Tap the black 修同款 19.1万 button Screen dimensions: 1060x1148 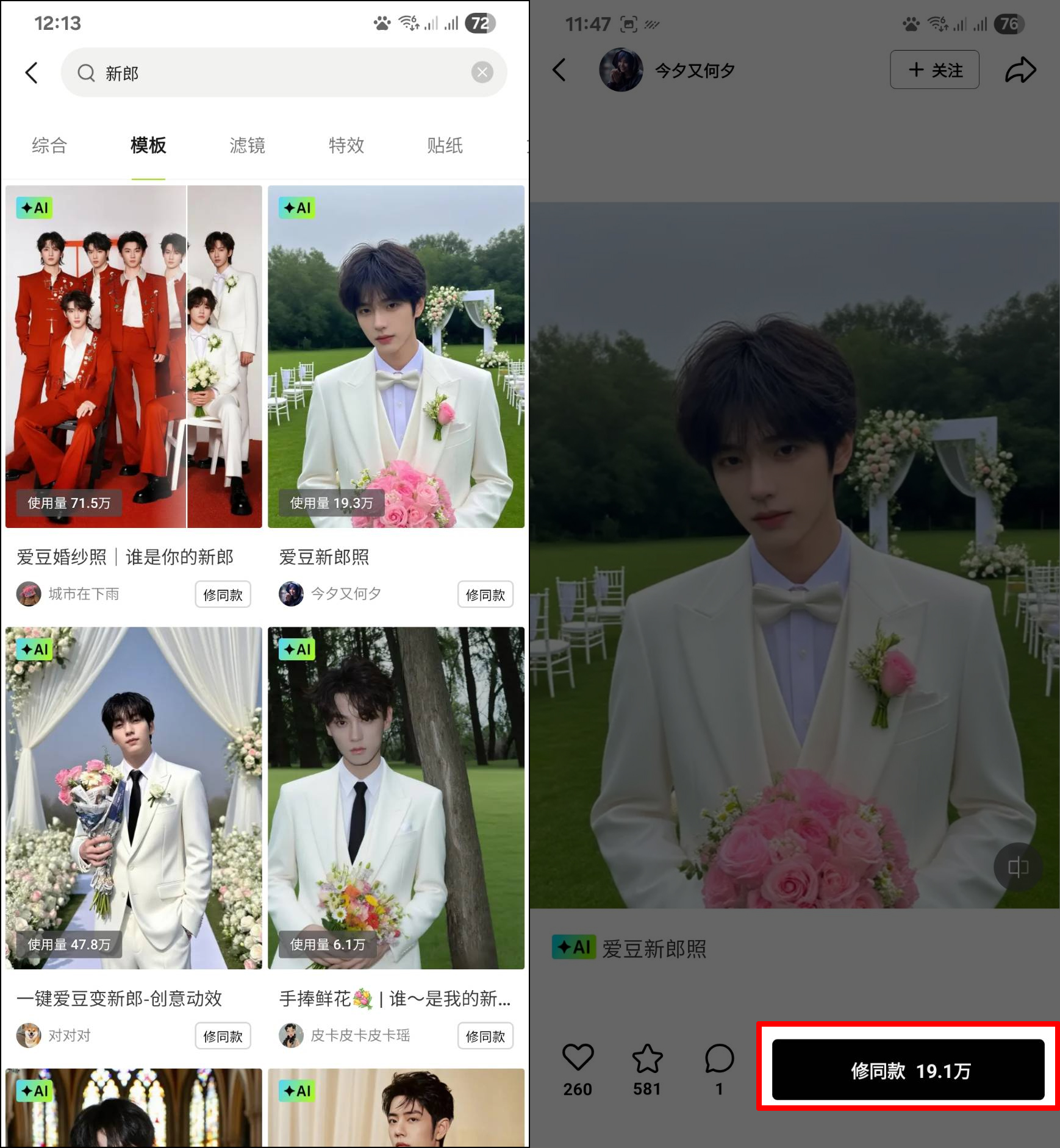908,1070
